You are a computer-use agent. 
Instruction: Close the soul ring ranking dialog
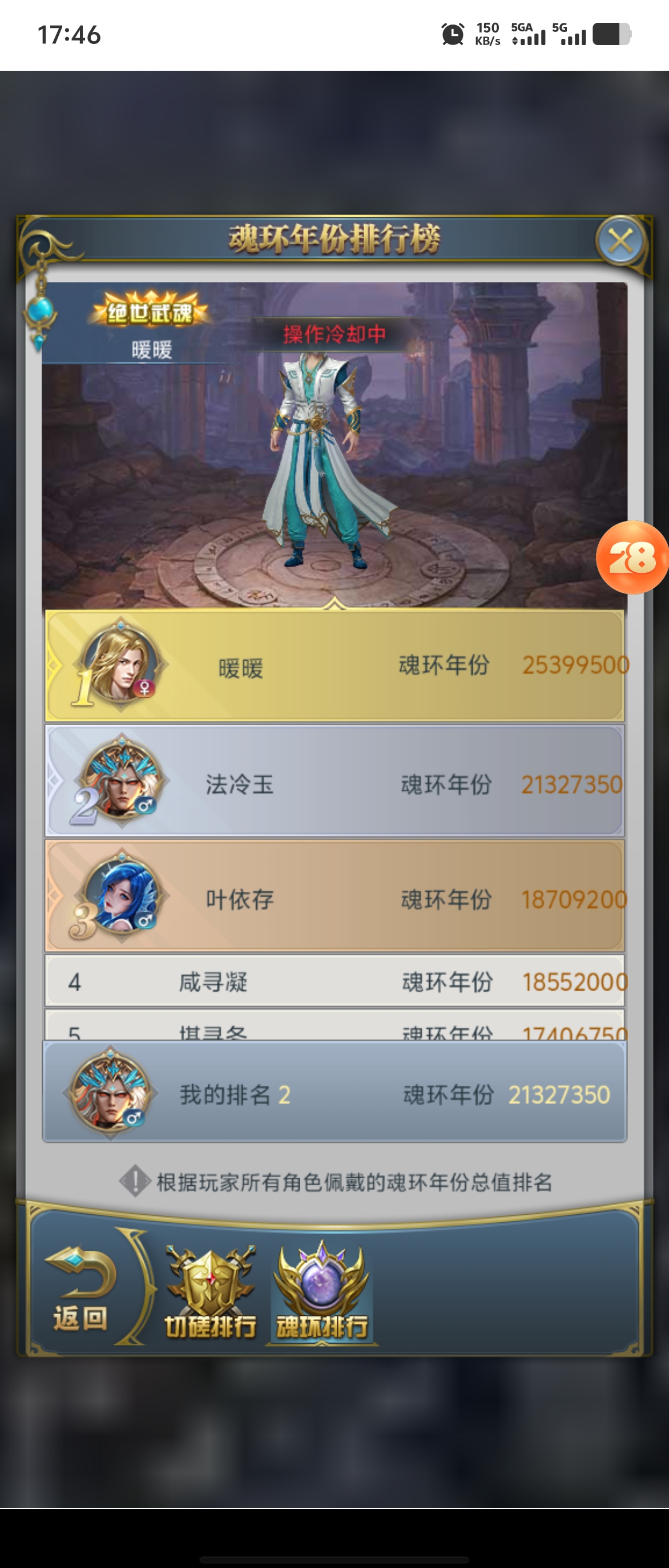pyautogui.click(x=620, y=241)
